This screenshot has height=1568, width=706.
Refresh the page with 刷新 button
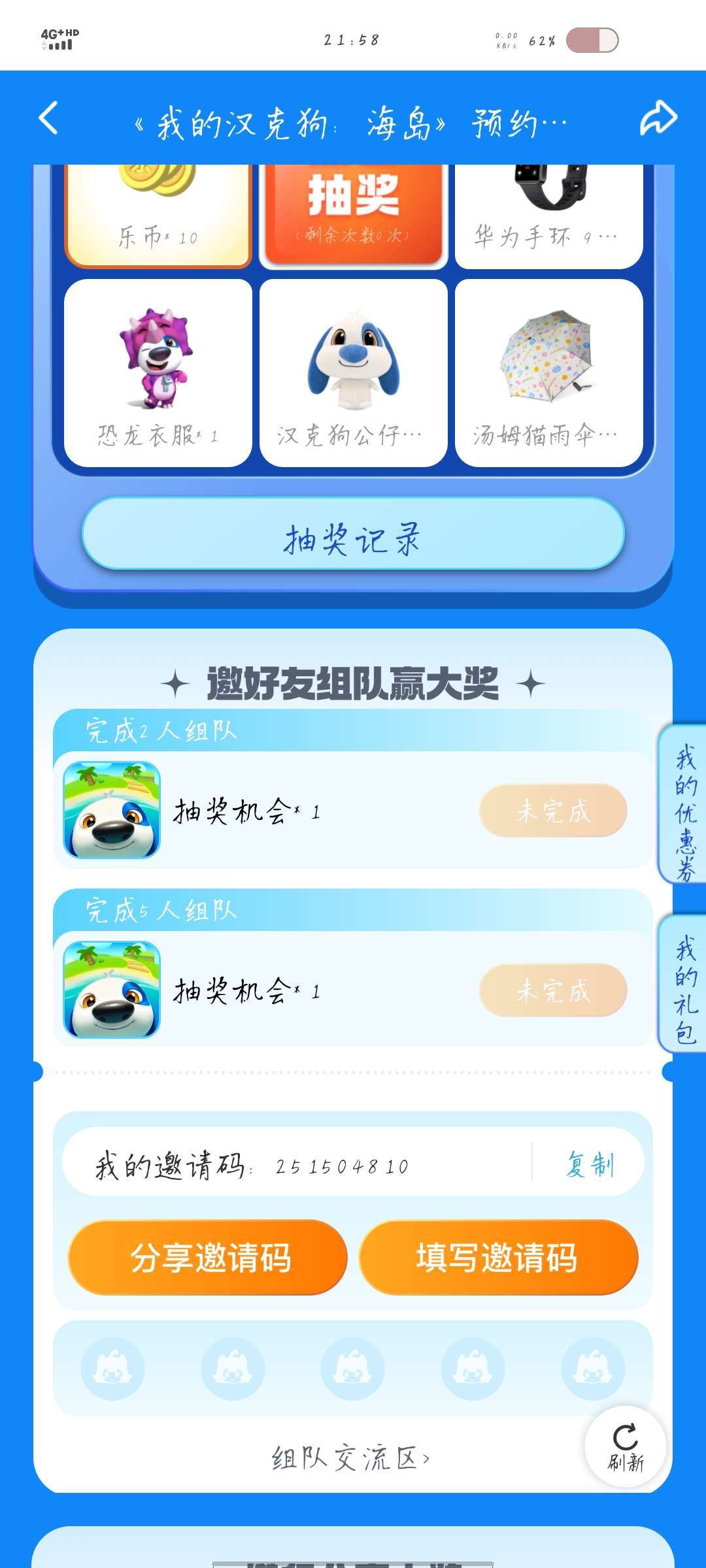[x=626, y=1446]
